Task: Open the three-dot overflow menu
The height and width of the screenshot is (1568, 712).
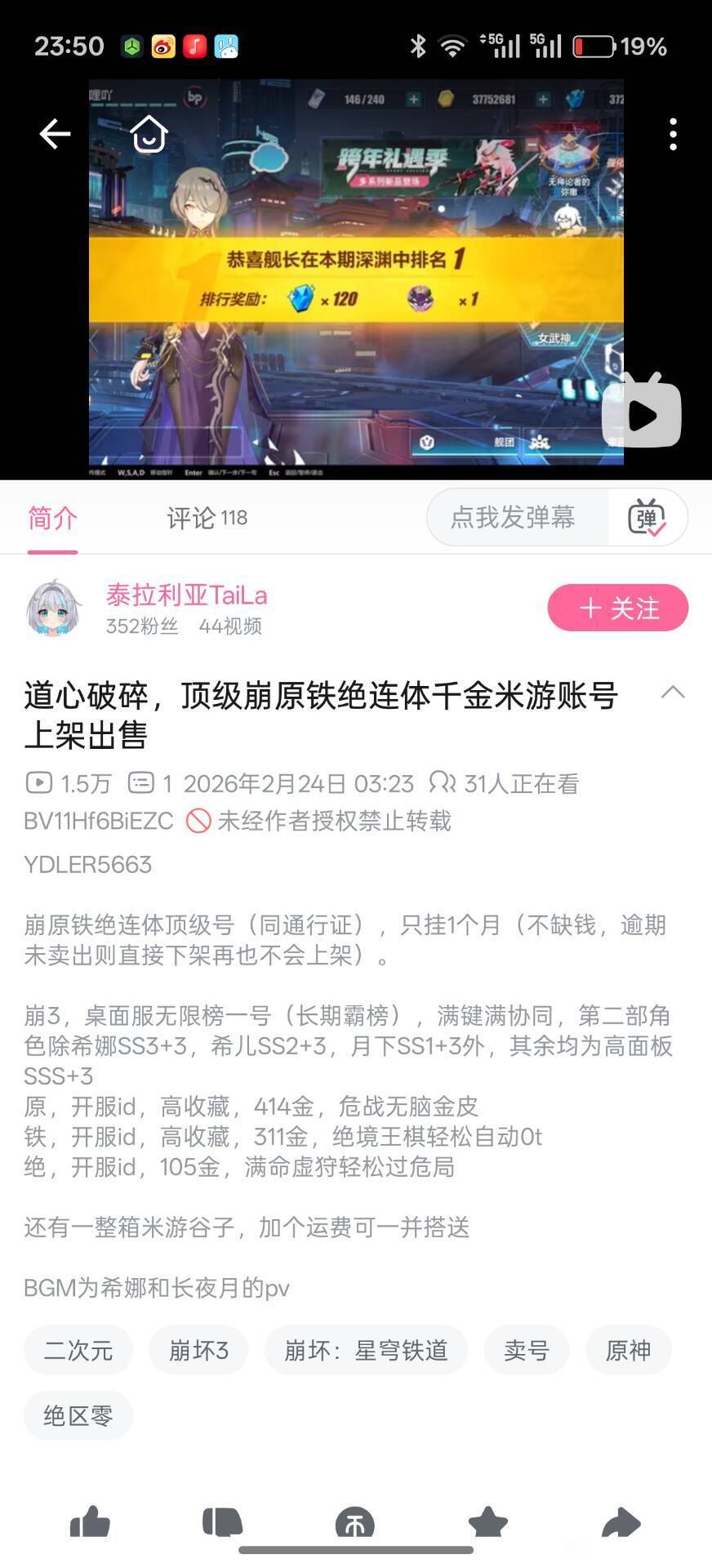Action: pos(673,134)
